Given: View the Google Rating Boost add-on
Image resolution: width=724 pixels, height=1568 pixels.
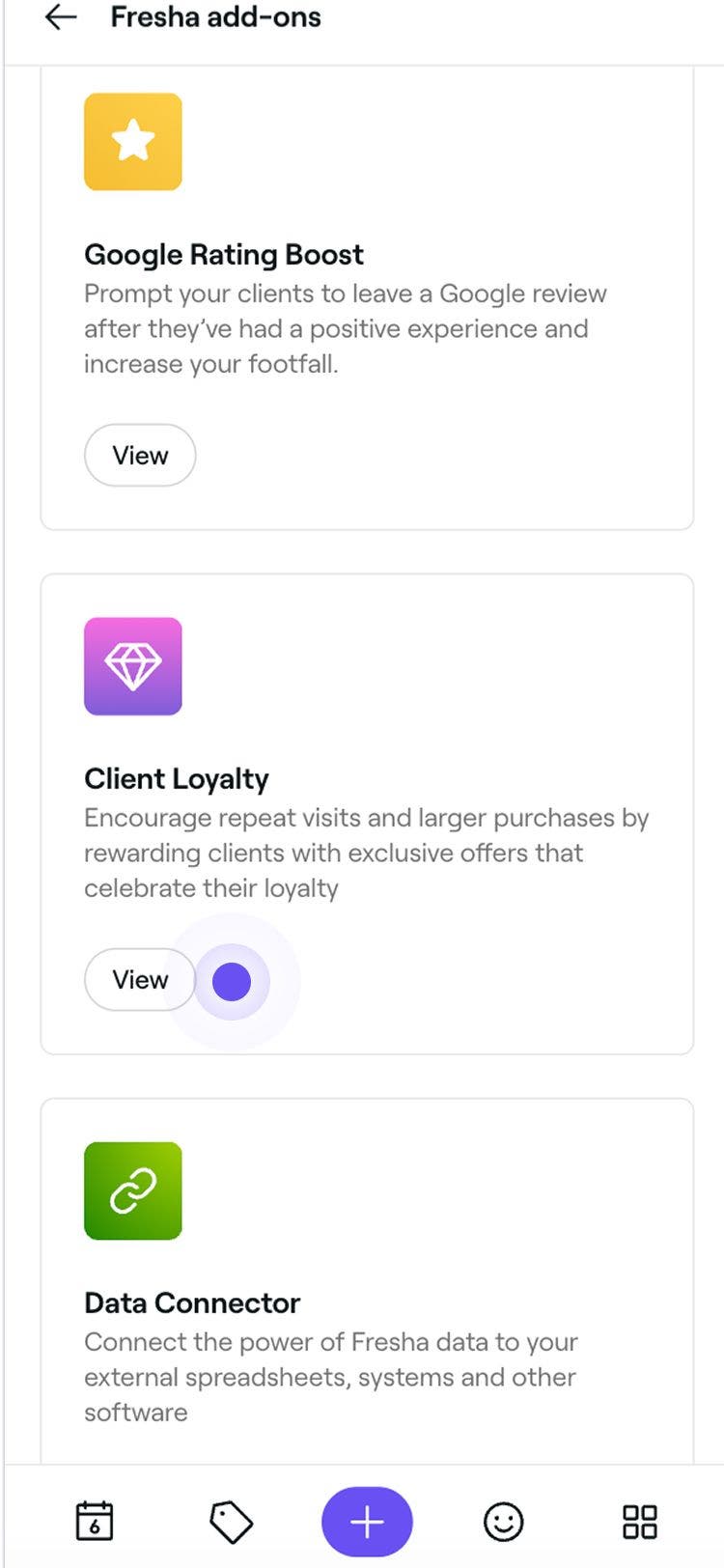Looking at the screenshot, I should click(x=140, y=455).
